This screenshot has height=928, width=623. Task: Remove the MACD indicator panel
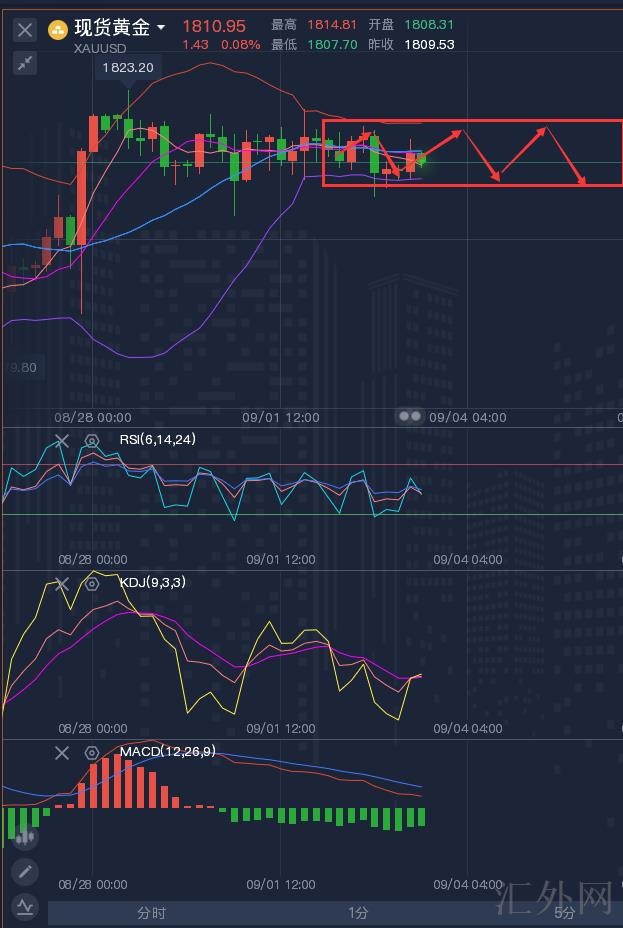[x=62, y=753]
